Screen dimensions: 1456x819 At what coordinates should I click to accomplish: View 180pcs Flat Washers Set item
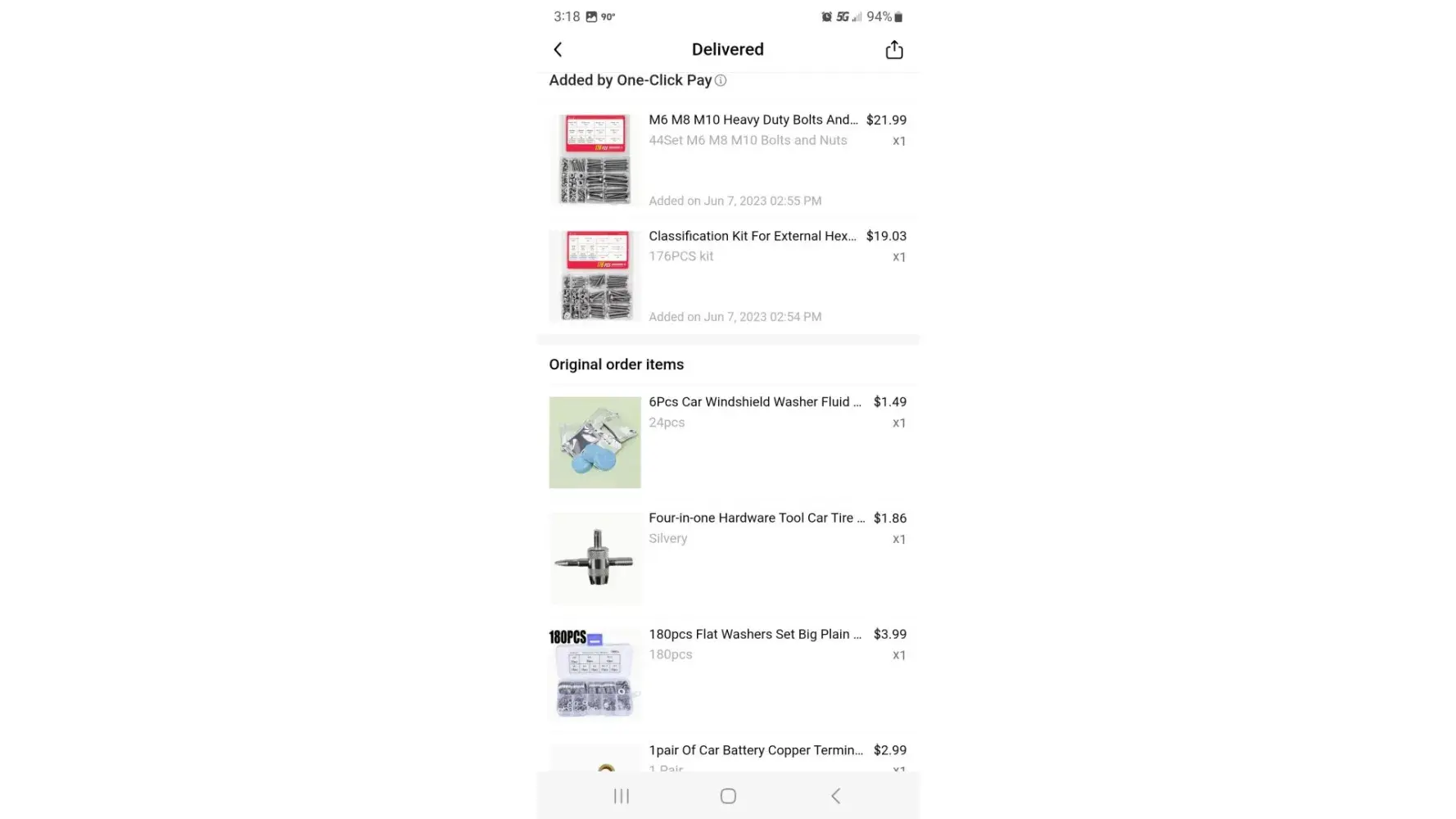click(754, 635)
